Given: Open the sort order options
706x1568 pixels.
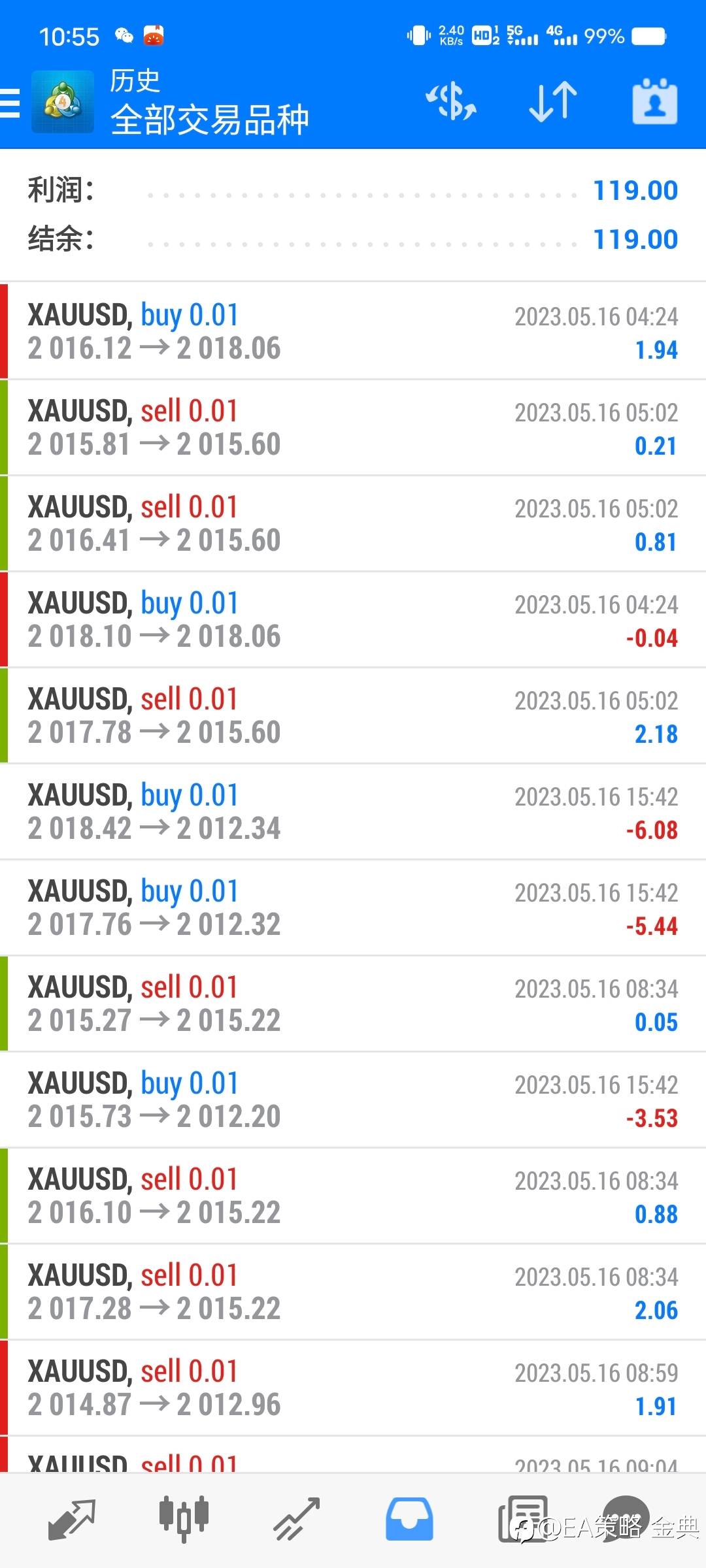Looking at the screenshot, I should tap(552, 102).
